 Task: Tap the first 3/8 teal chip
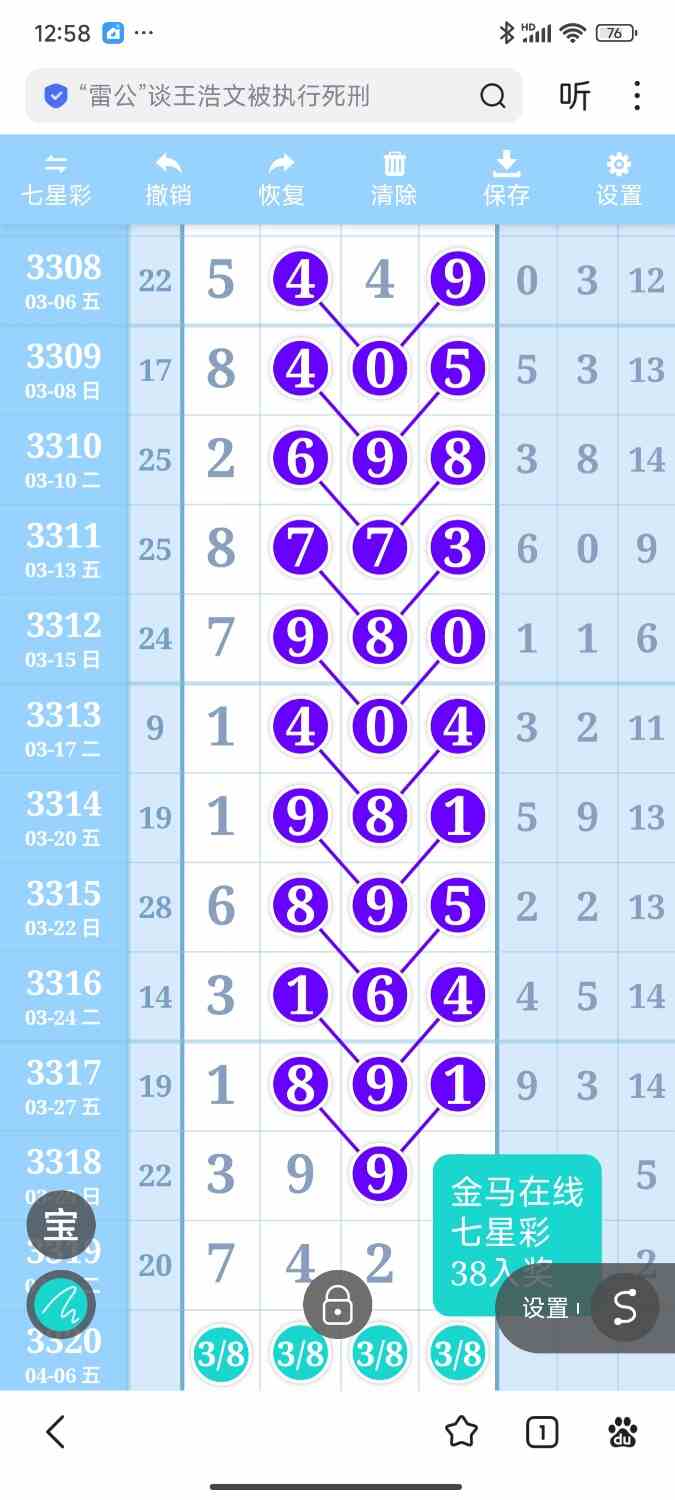pos(221,1354)
